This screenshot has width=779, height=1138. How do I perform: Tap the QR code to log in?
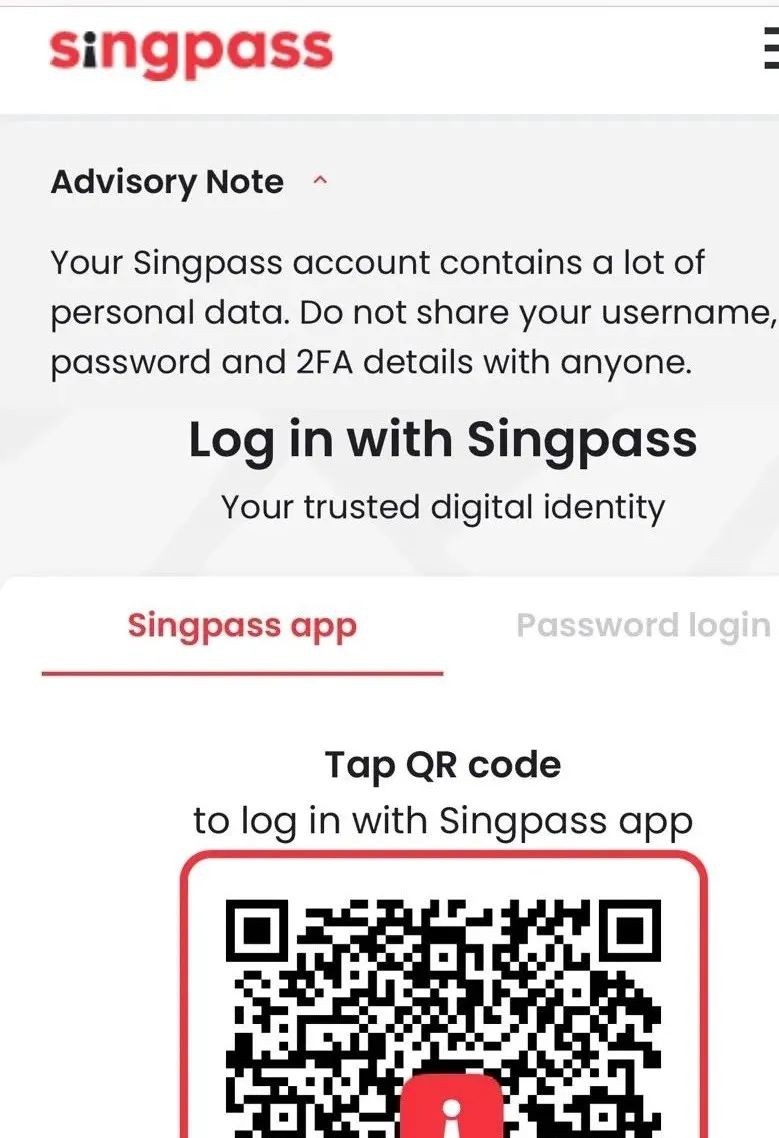point(443,1010)
